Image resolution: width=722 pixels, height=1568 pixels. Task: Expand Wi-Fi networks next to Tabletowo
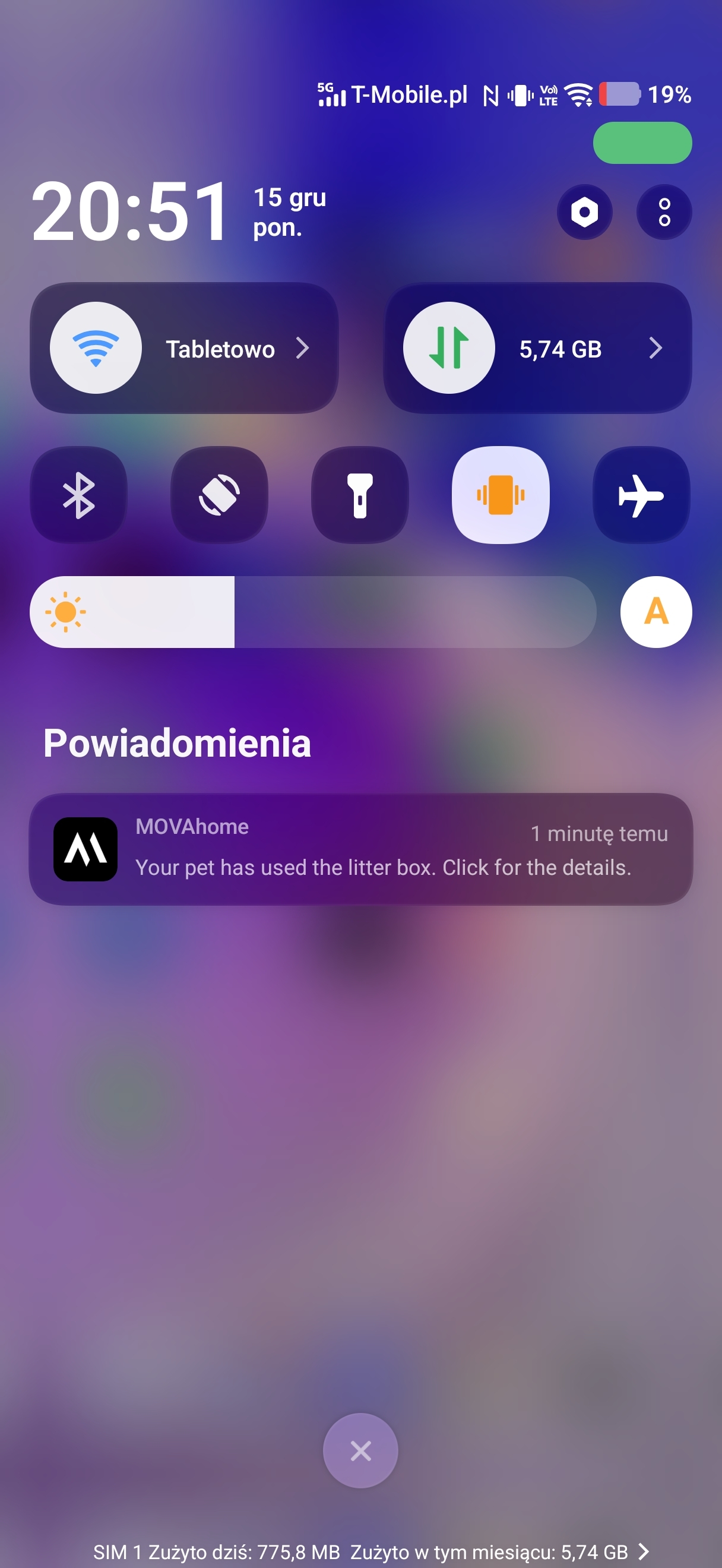[302, 348]
